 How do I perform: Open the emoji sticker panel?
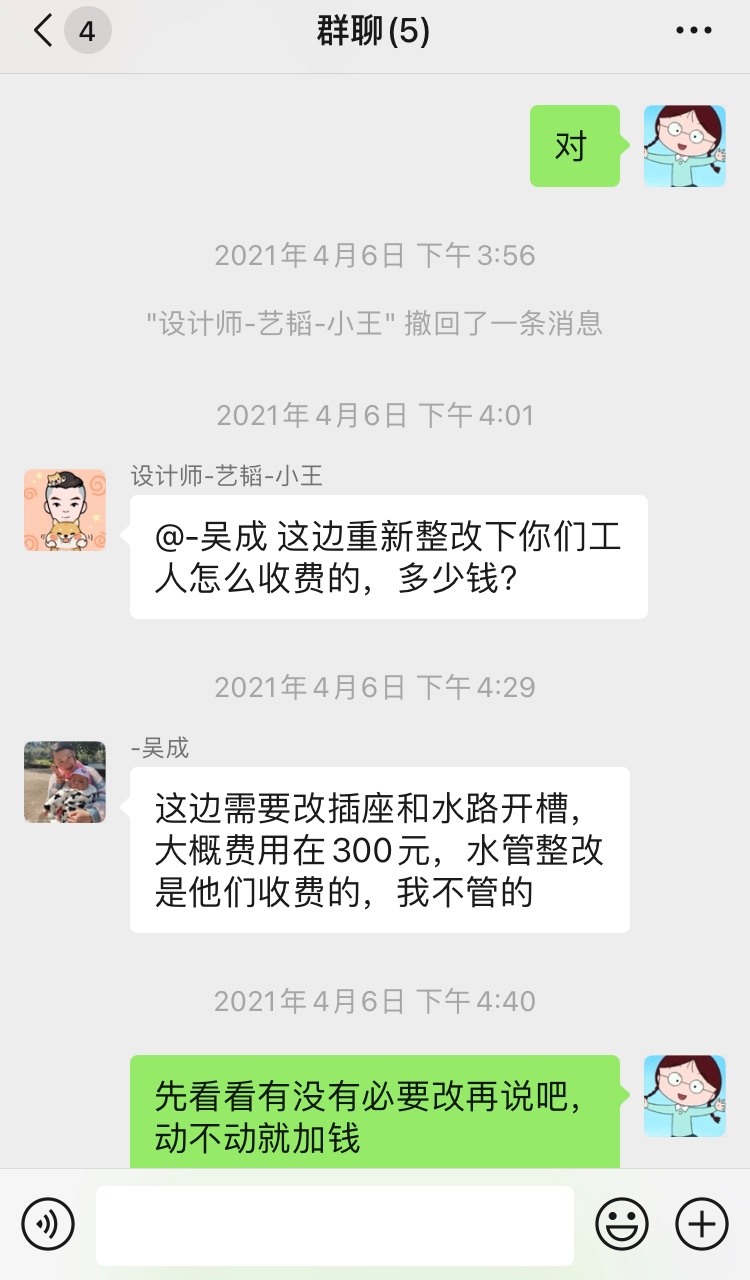(x=622, y=1224)
